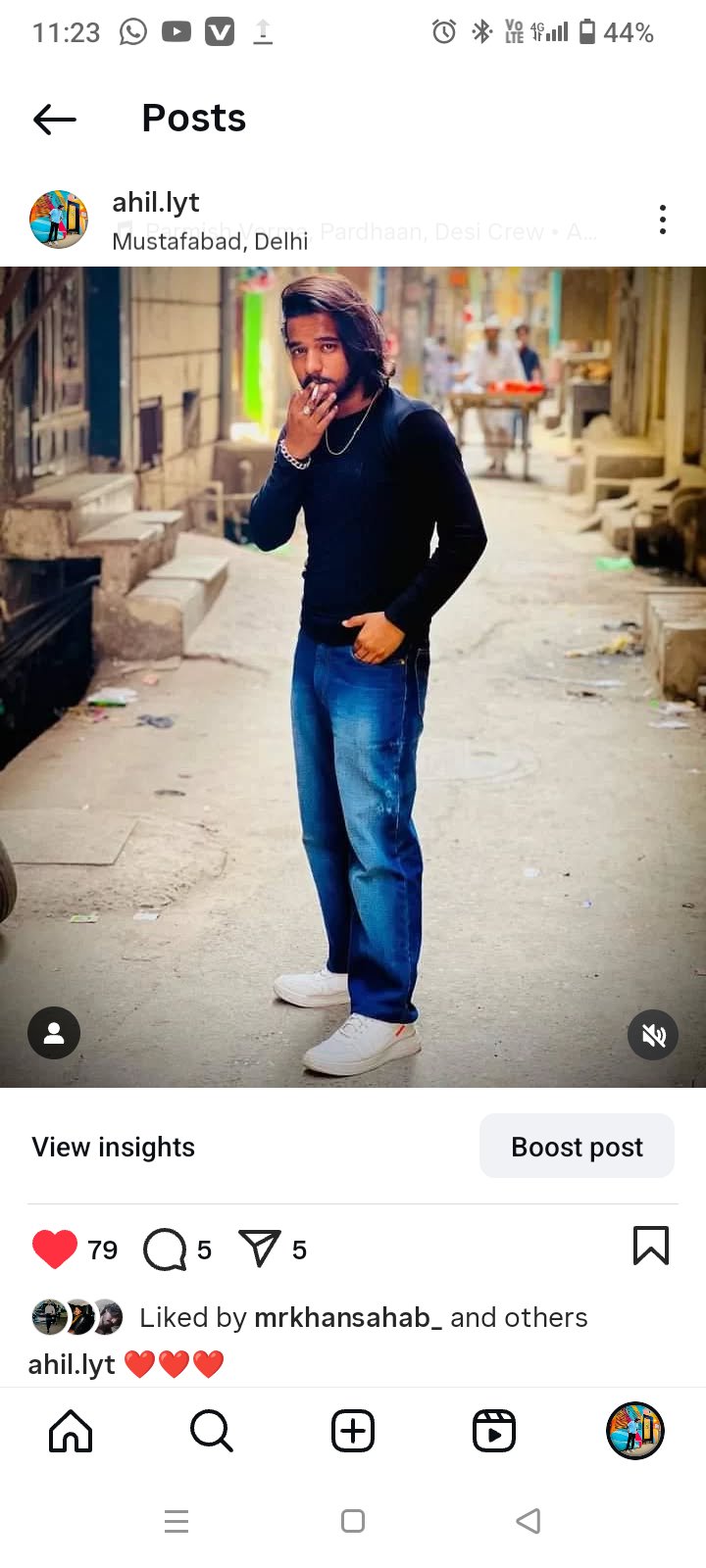Unlike the post with the red heart
706x1568 pixels.
[55, 1249]
